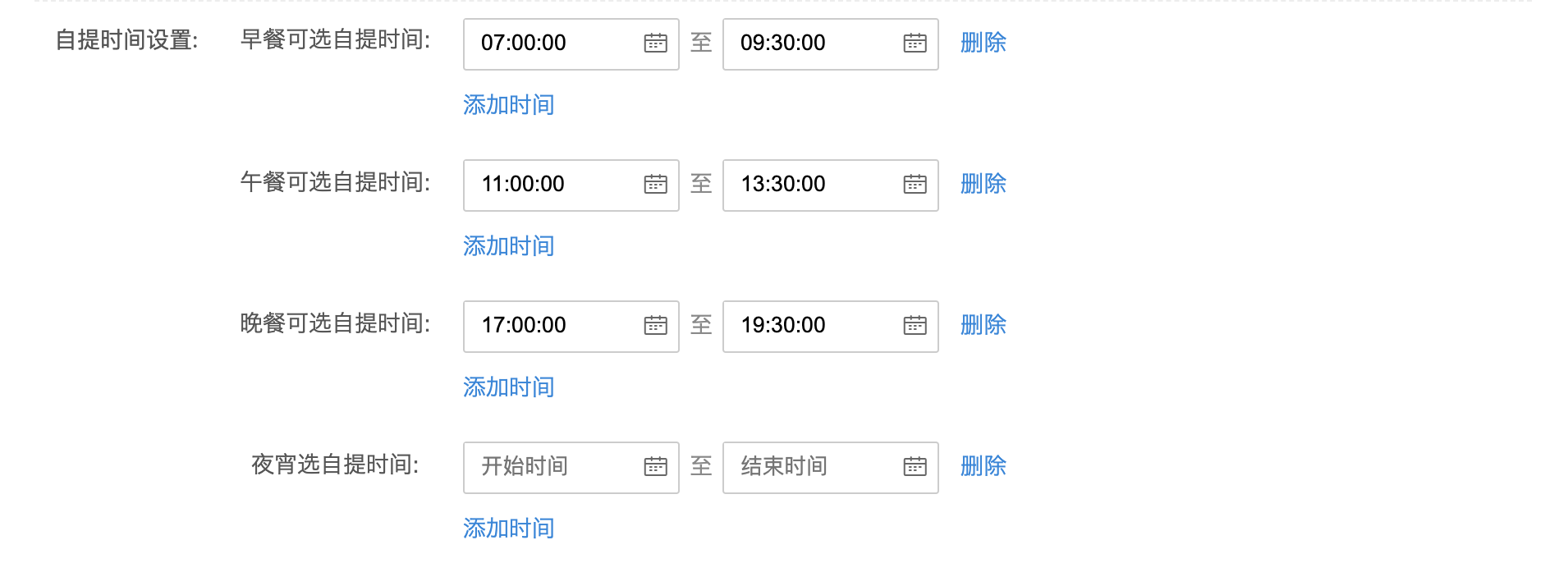The height and width of the screenshot is (563, 1568).
Task: Add a time under 午餐可选自提时间
Action: 508,246
